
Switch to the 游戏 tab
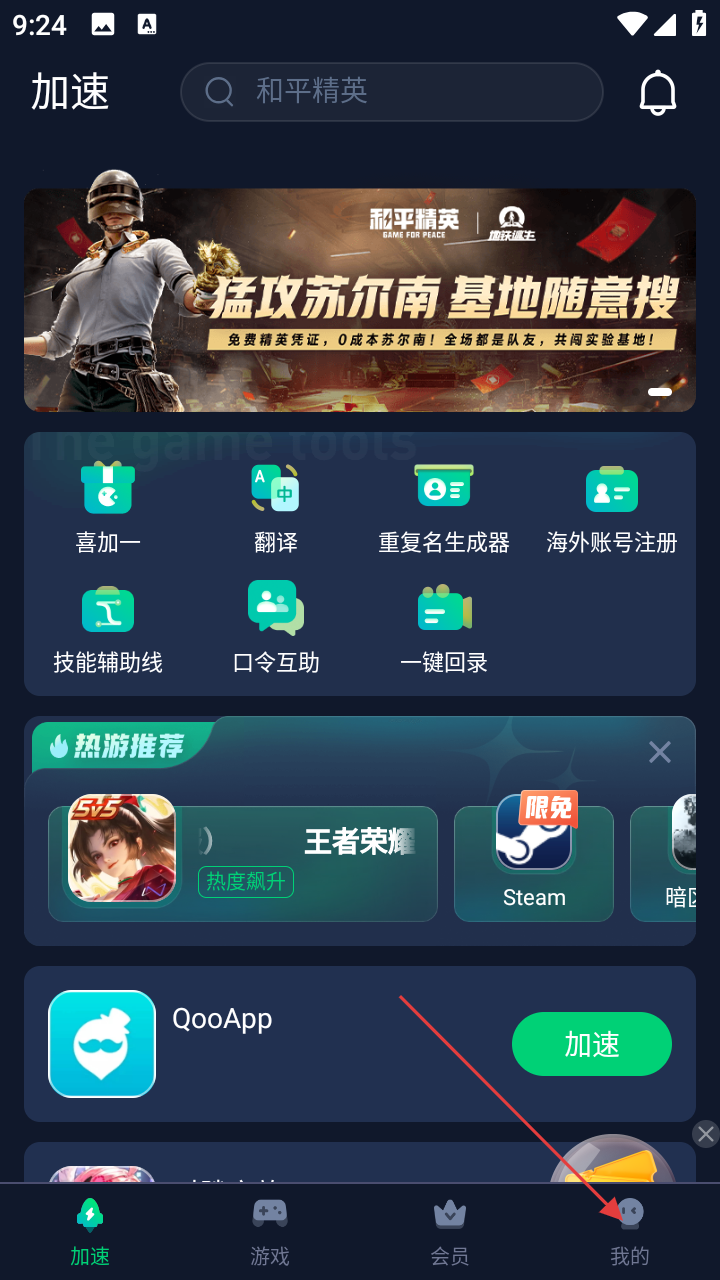pos(270,1231)
